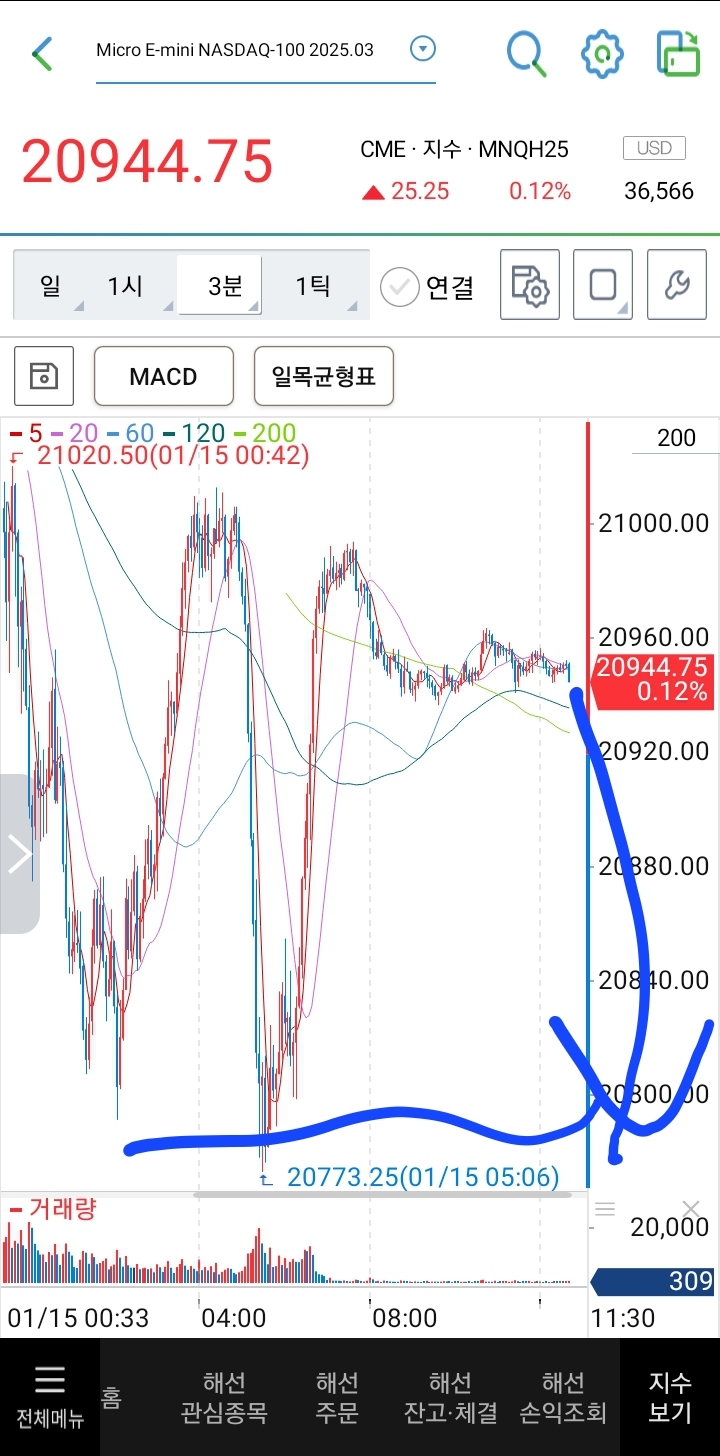Viewport: 720px width, 1456px height.
Task: Go back with the arrow icon
Action: 41,53
